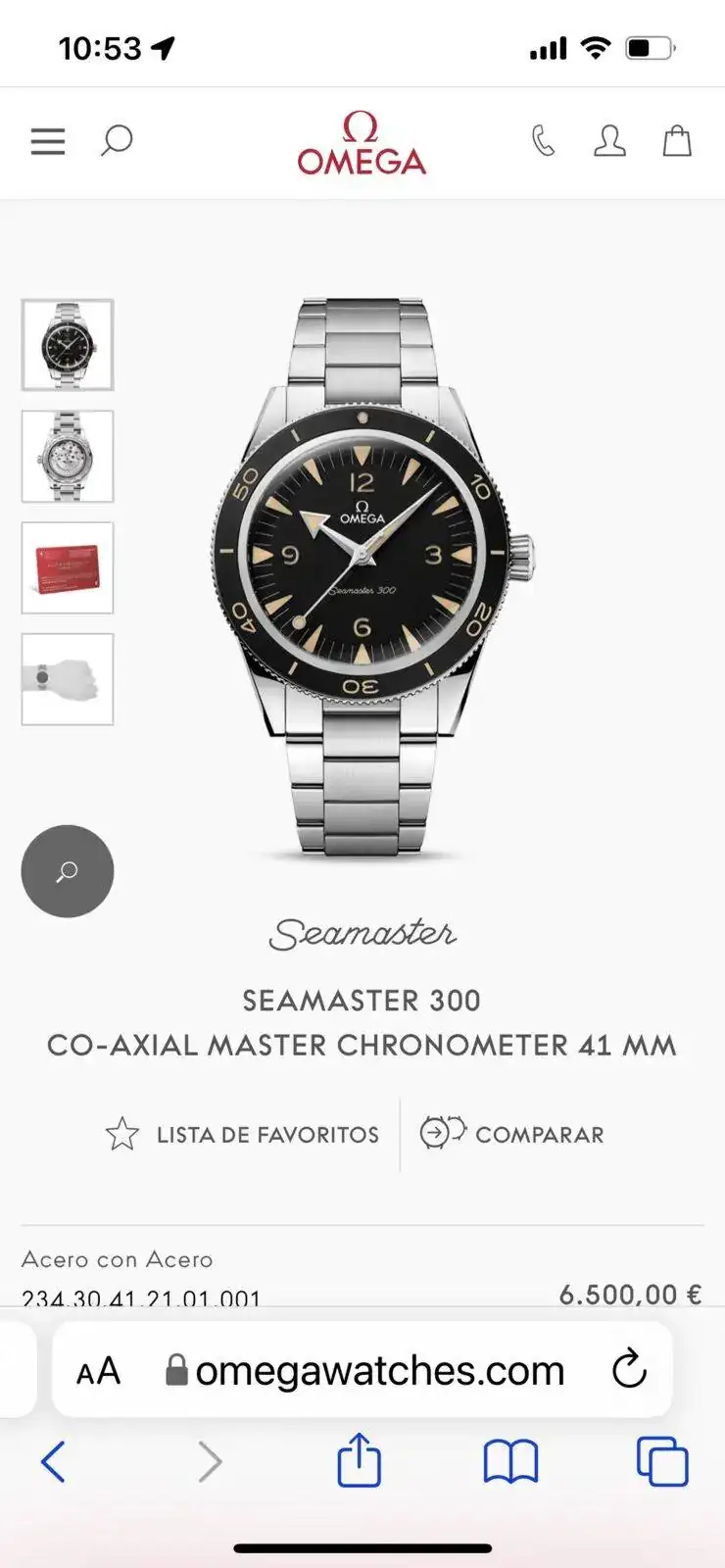Select the red warranty card thumbnail
The height and width of the screenshot is (1568, 725).
click(x=68, y=568)
